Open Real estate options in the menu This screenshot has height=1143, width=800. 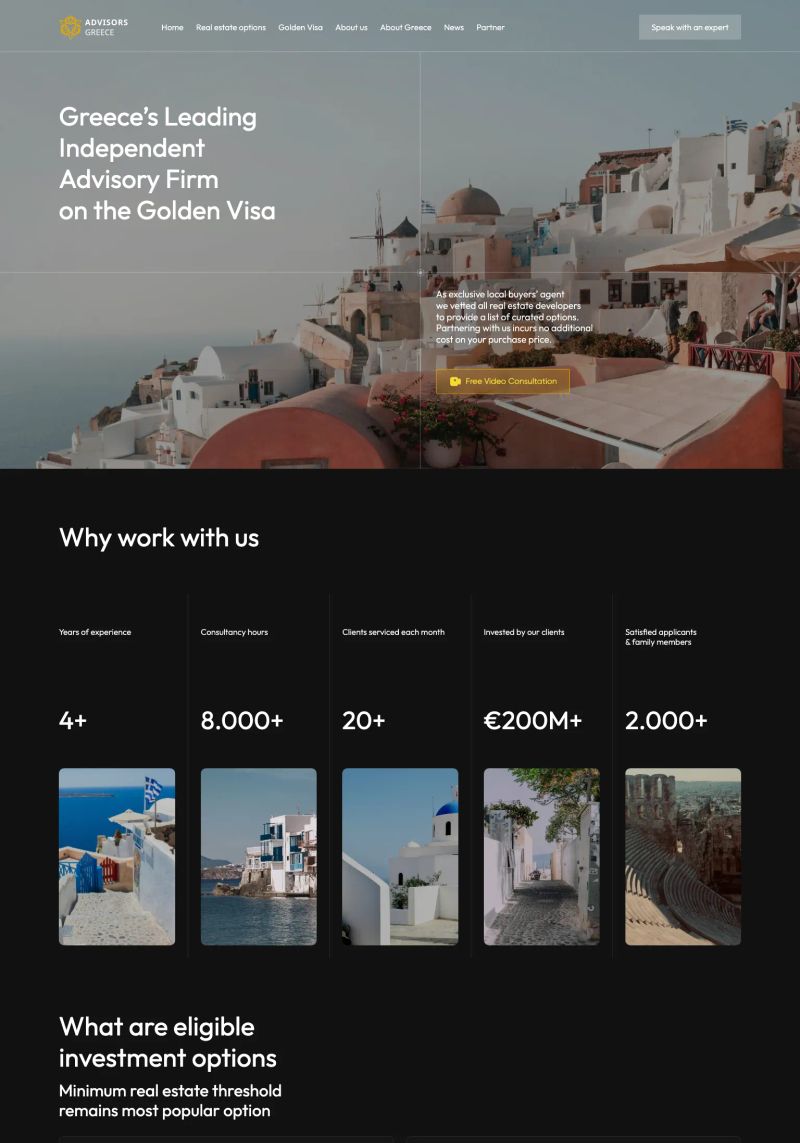pos(231,28)
